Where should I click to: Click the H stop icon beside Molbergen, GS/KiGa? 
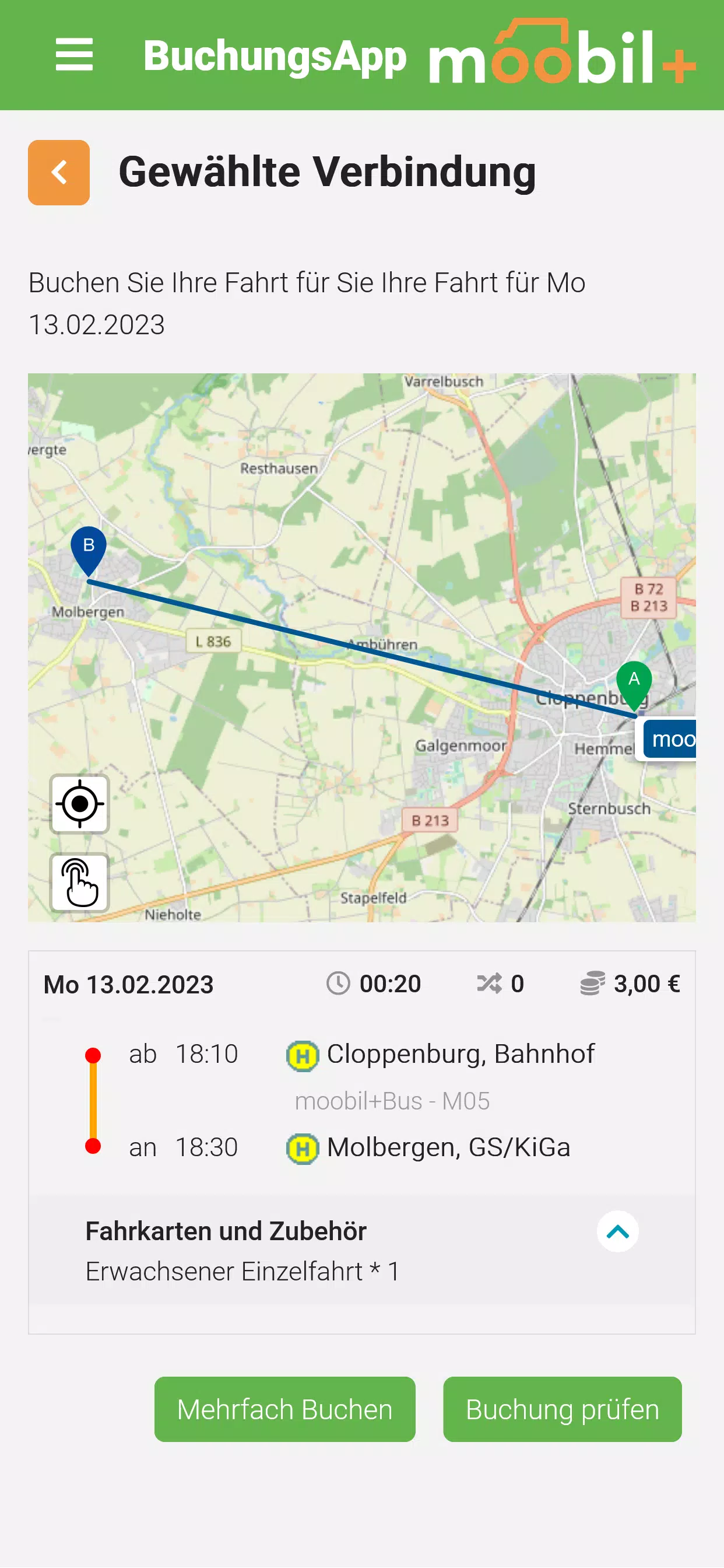(303, 1147)
